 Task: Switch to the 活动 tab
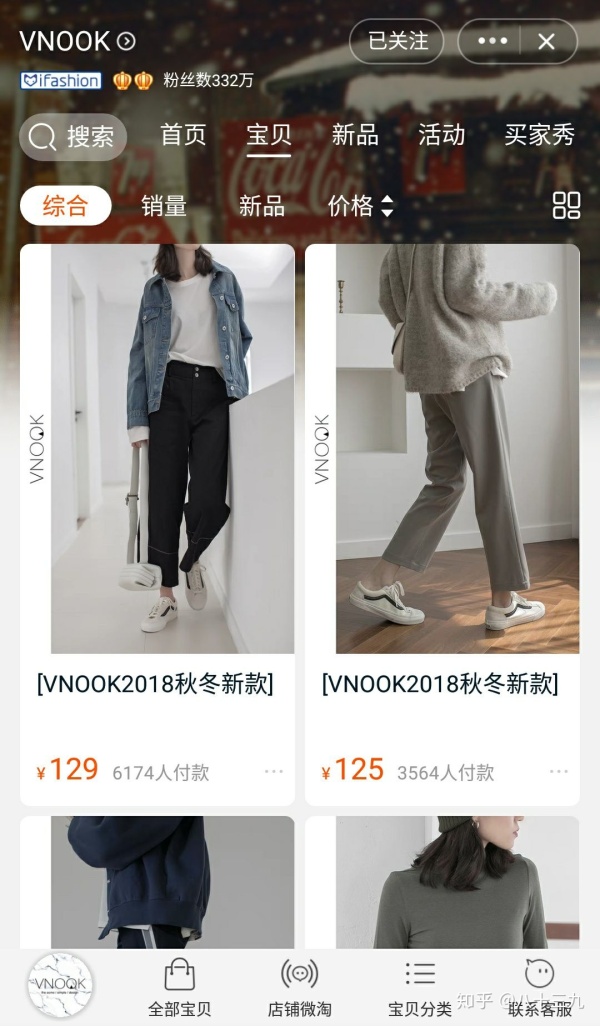point(442,135)
